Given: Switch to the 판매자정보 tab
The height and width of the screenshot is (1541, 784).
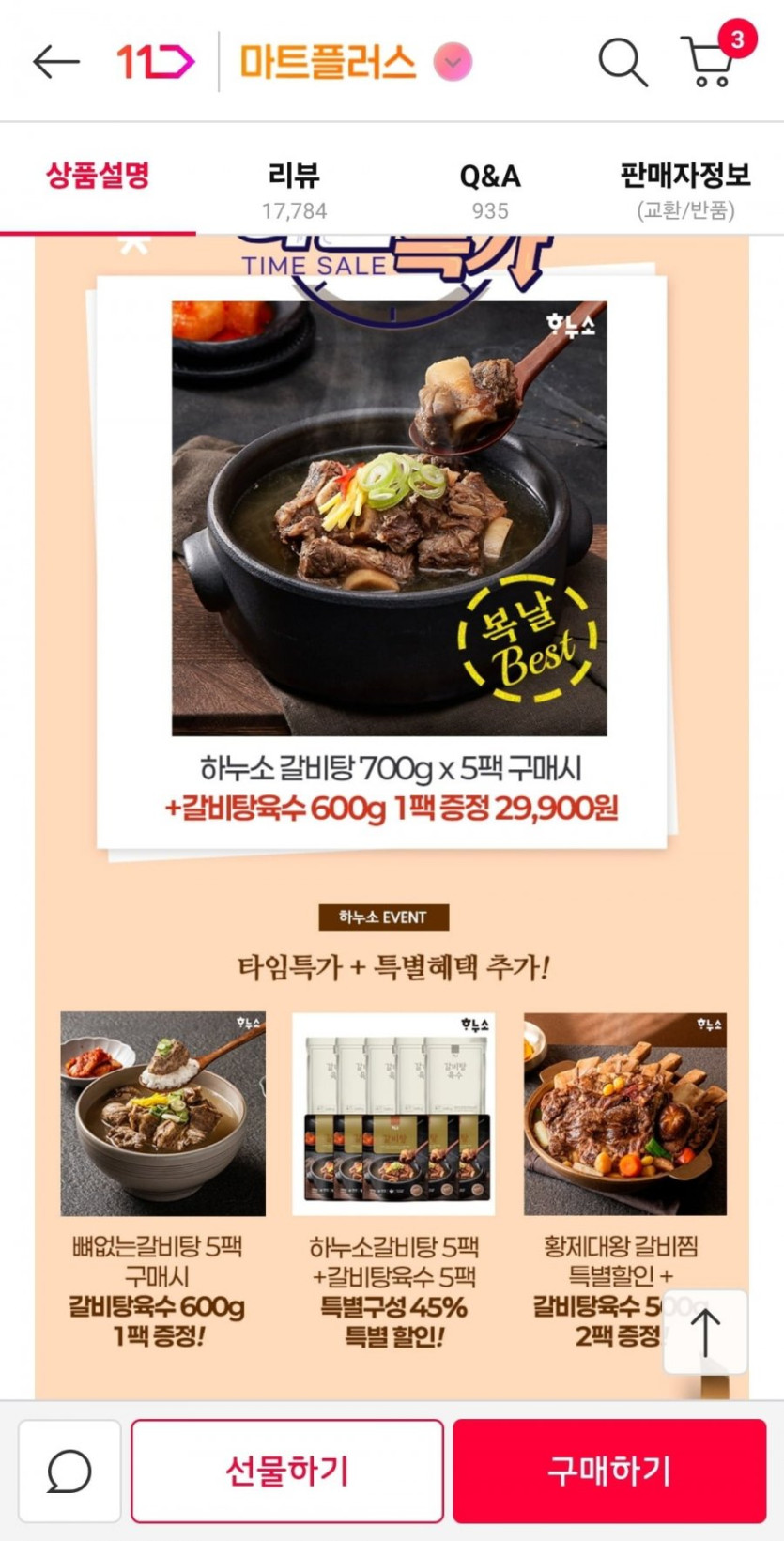Looking at the screenshot, I should [685, 189].
